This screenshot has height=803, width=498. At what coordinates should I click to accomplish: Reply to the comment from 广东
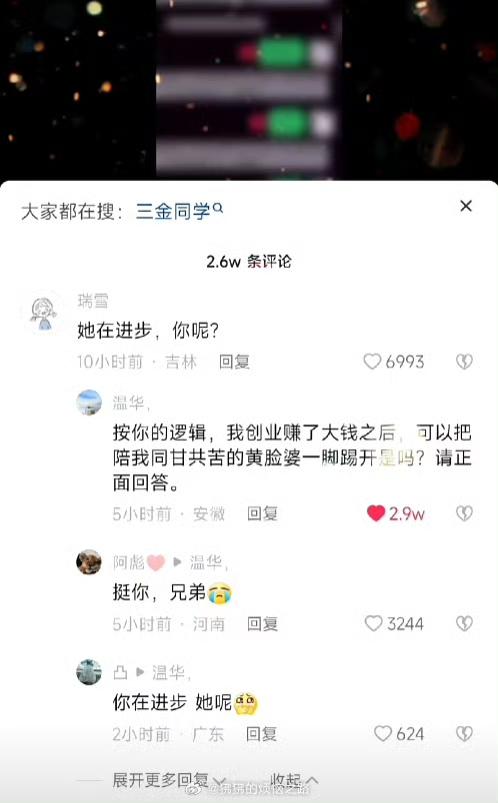click(261, 734)
